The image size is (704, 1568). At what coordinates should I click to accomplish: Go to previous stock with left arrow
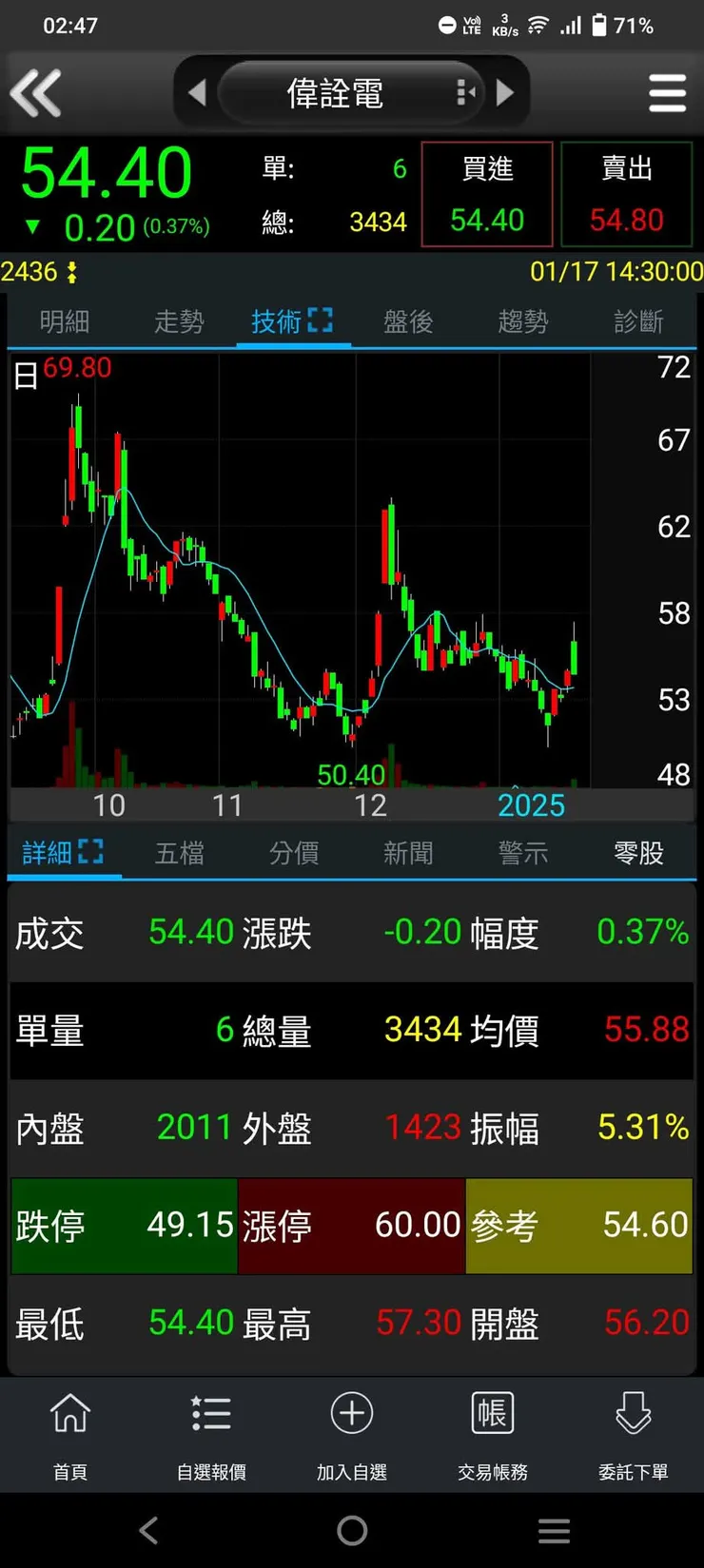197,91
